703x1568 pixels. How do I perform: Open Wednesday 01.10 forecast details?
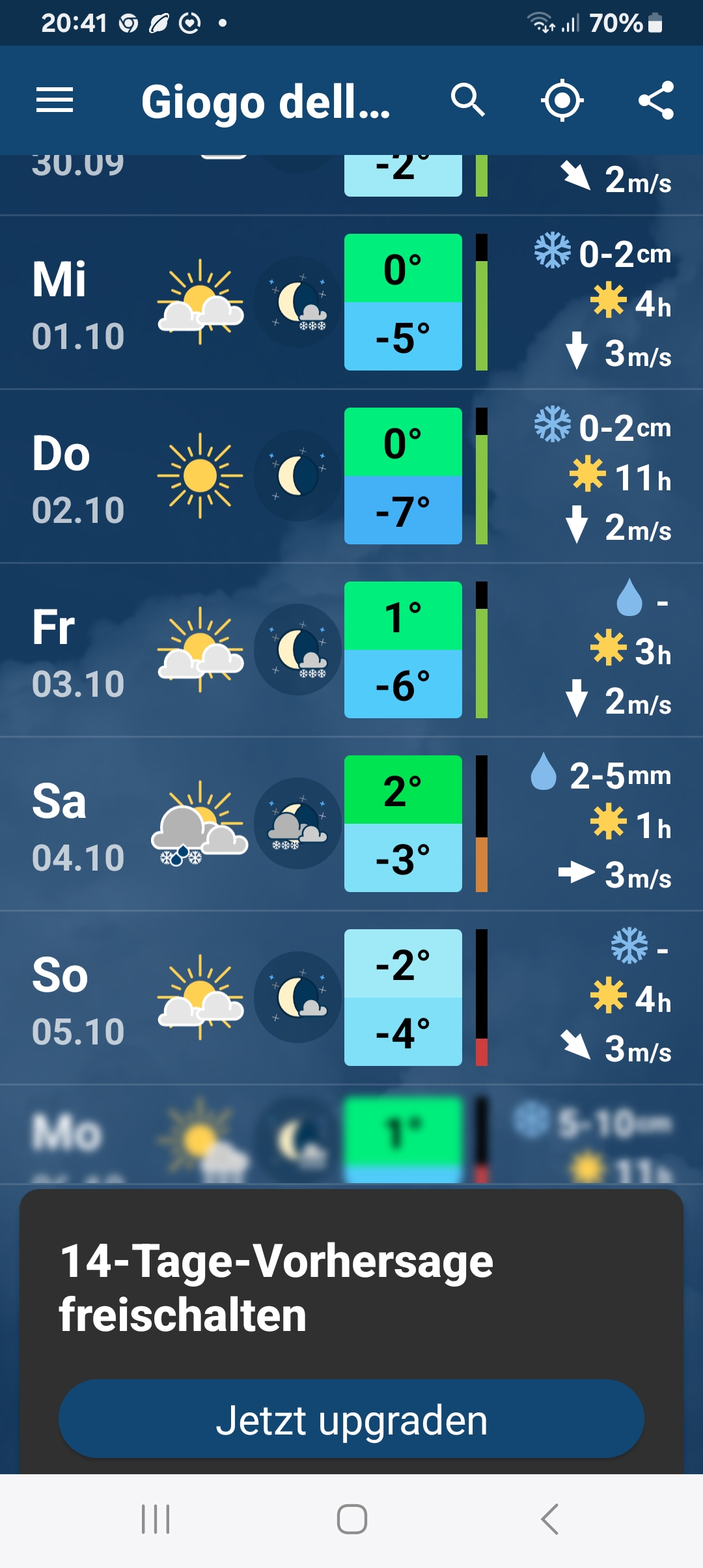coord(351,303)
